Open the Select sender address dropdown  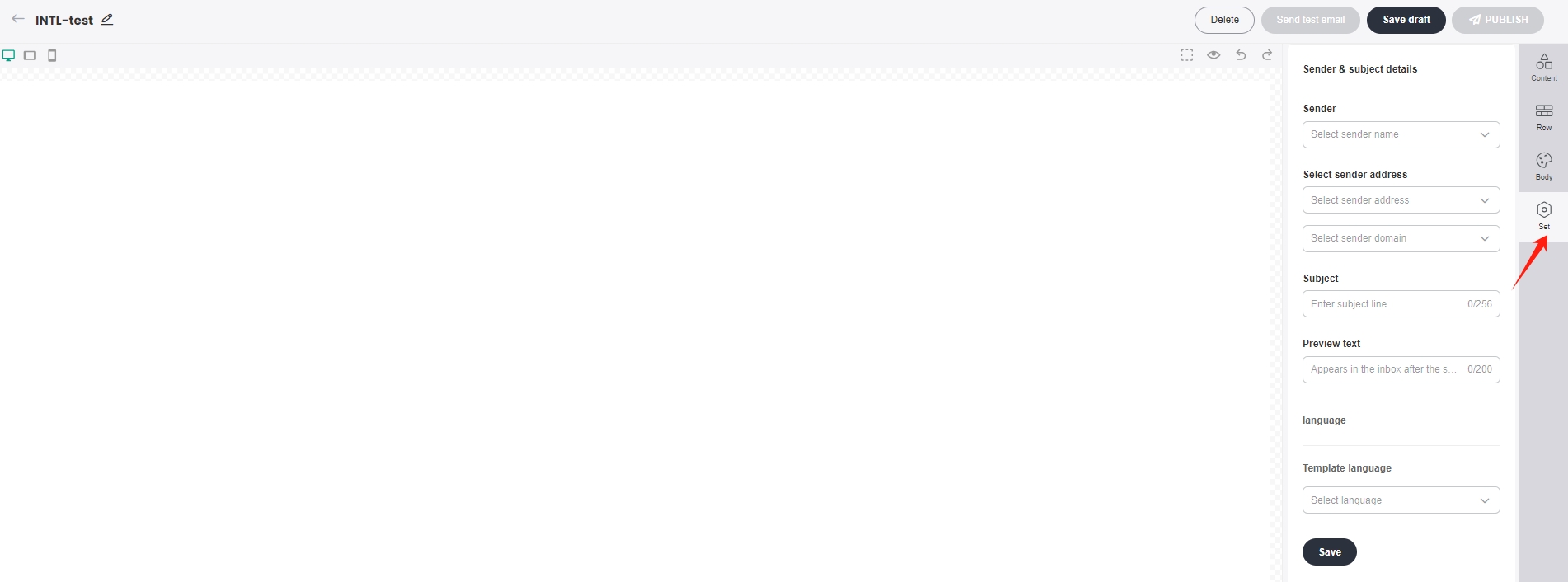pos(1401,200)
